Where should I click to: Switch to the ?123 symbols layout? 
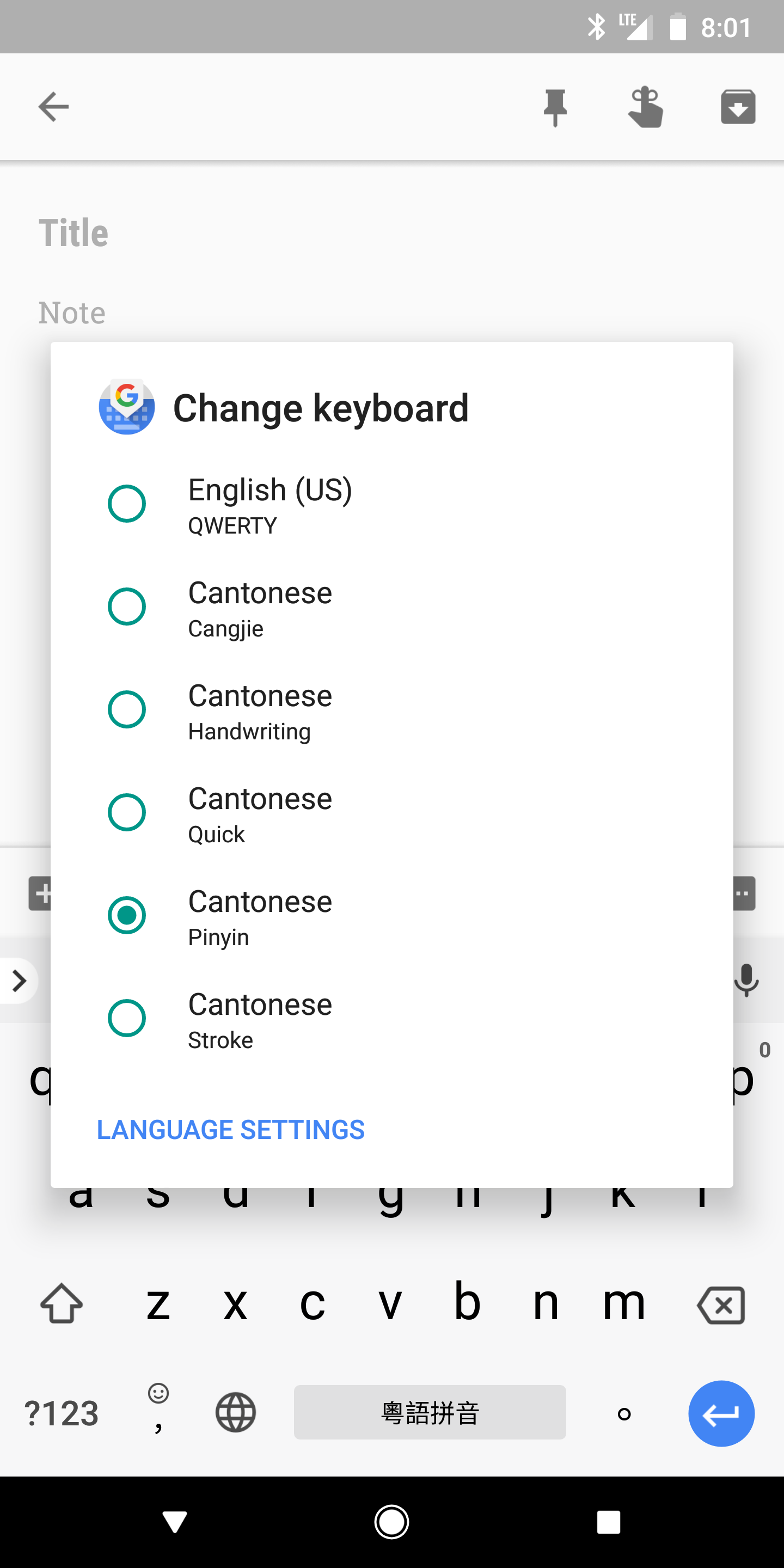tap(61, 1413)
